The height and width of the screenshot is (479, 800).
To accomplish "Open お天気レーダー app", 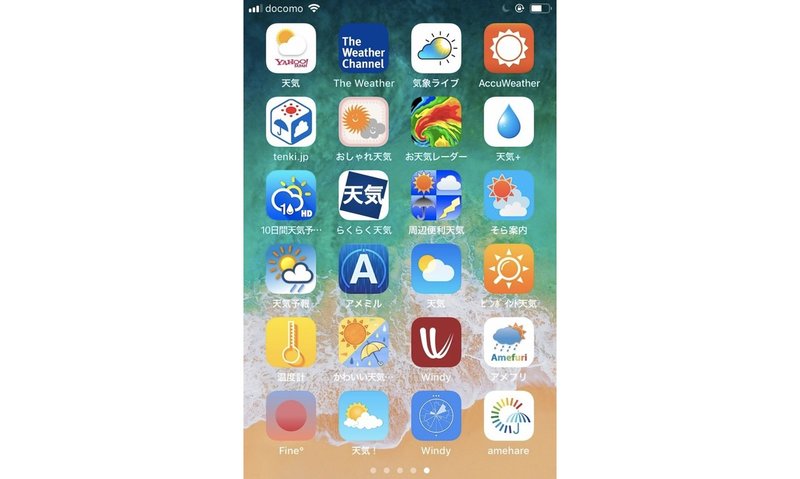I will 436,121.
